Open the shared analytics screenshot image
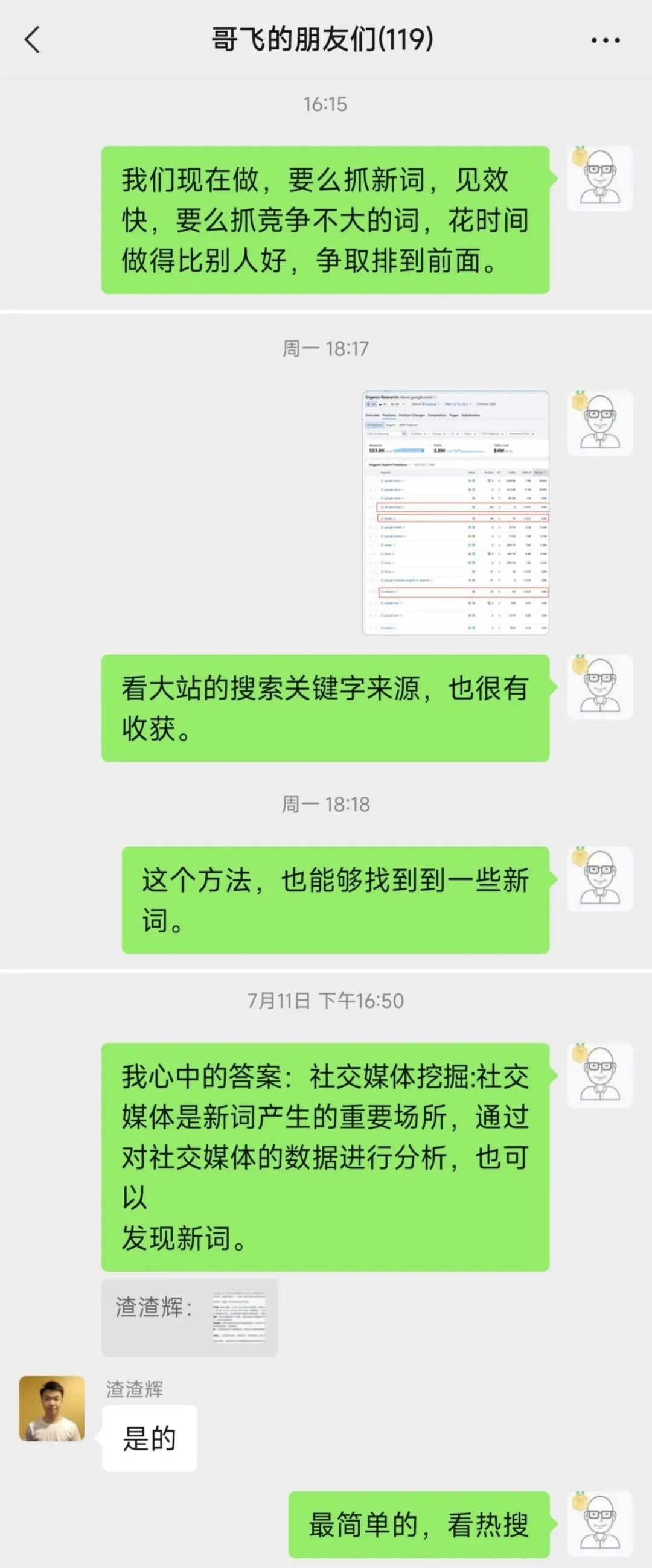 [x=455, y=512]
